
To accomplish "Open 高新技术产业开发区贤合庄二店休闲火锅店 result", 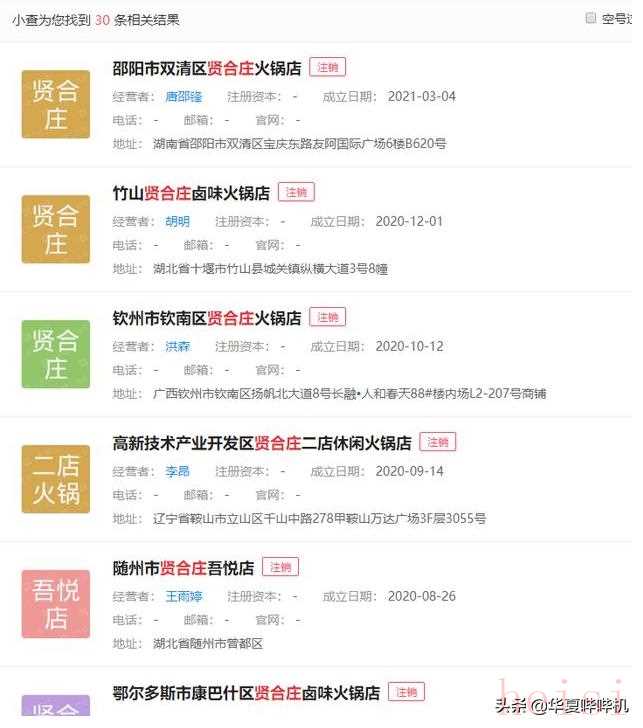I will pos(262,443).
